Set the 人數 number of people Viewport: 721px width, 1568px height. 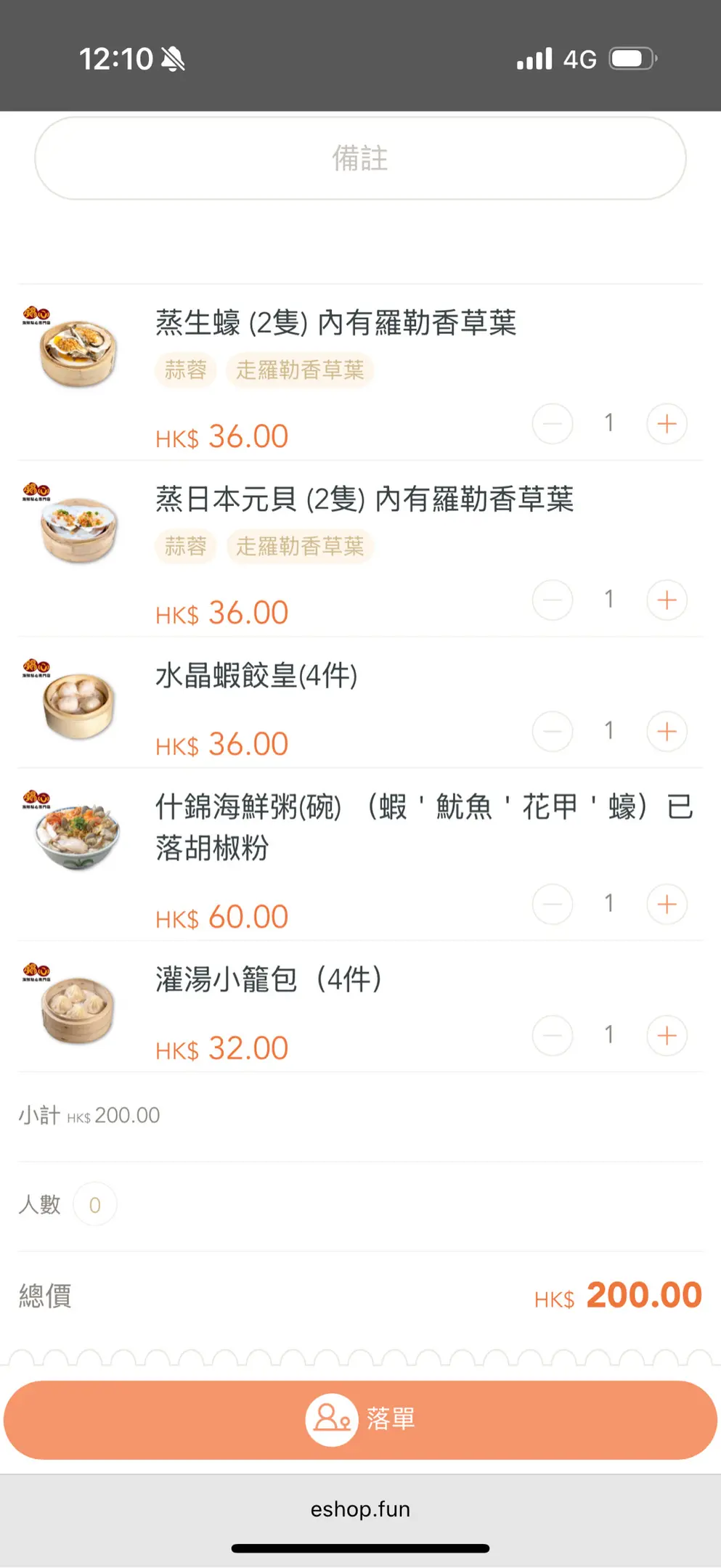point(94,1205)
